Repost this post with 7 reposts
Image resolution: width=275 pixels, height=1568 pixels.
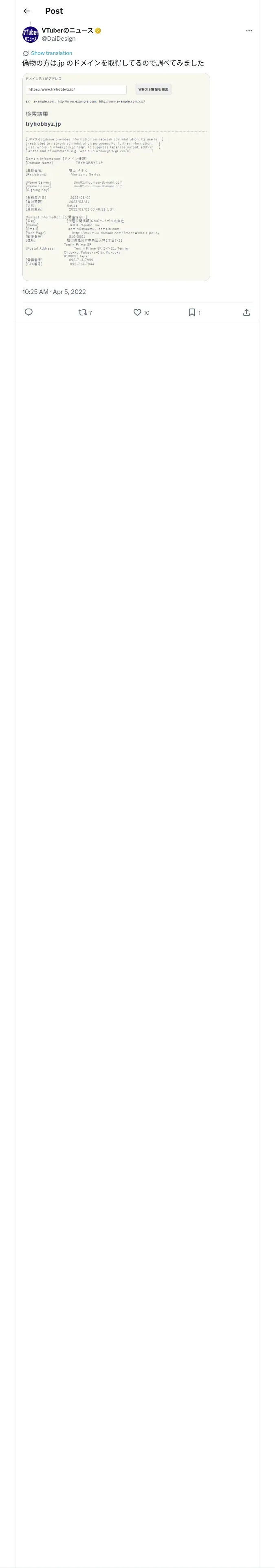click(x=85, y=312)
